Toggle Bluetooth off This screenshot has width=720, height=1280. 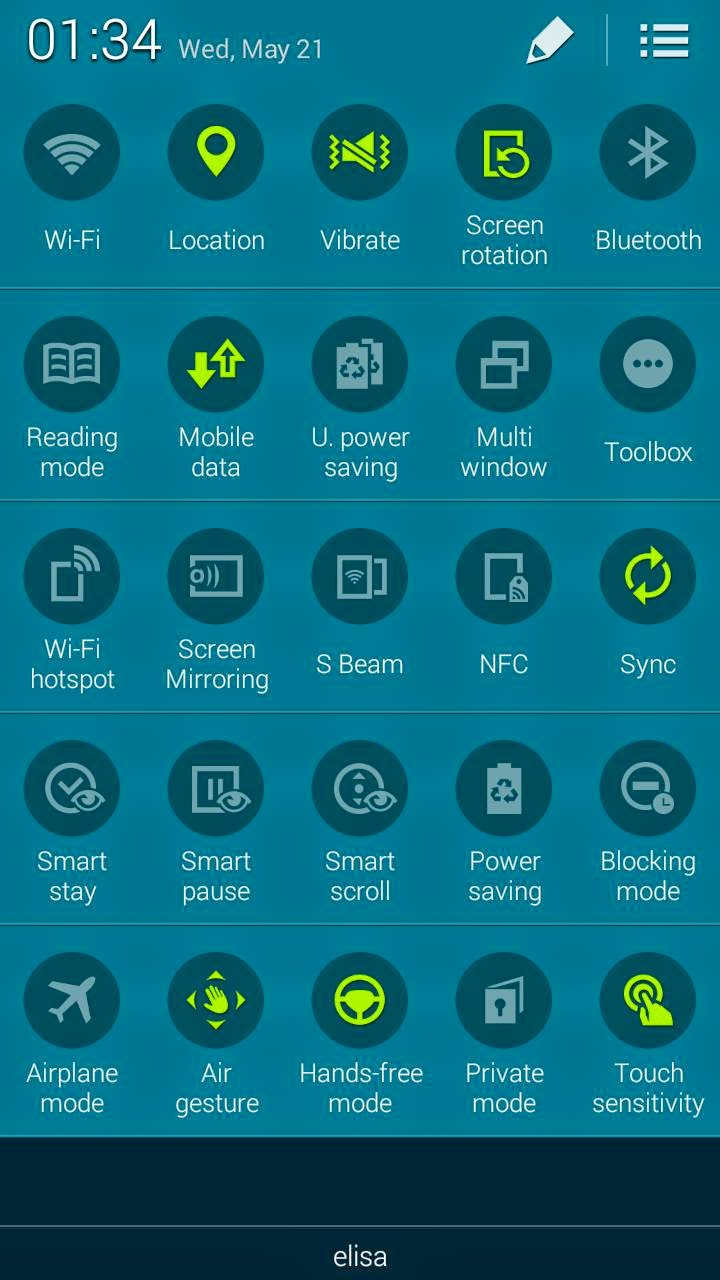648,152
